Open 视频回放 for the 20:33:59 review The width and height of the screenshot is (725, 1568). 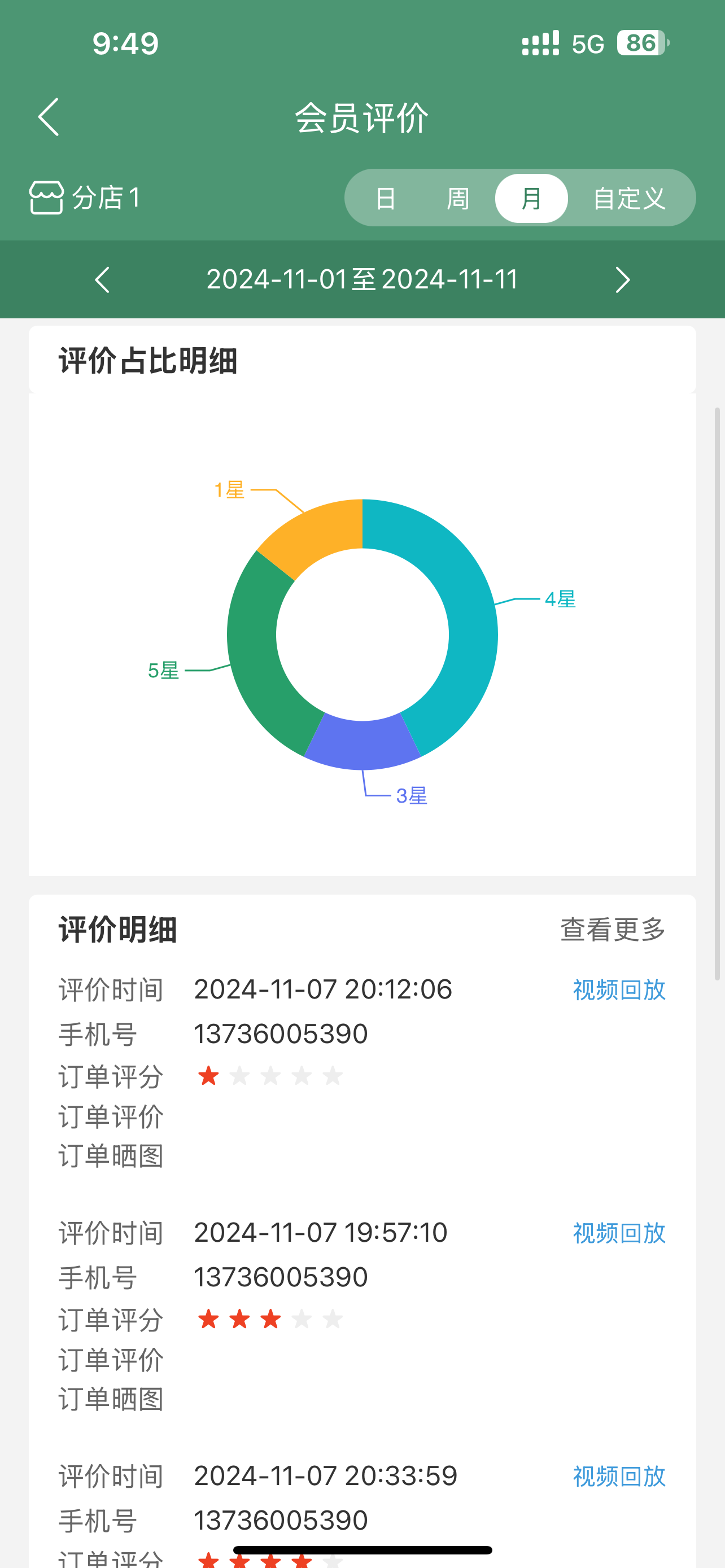pyautogui.click(x=619, y=1476)
